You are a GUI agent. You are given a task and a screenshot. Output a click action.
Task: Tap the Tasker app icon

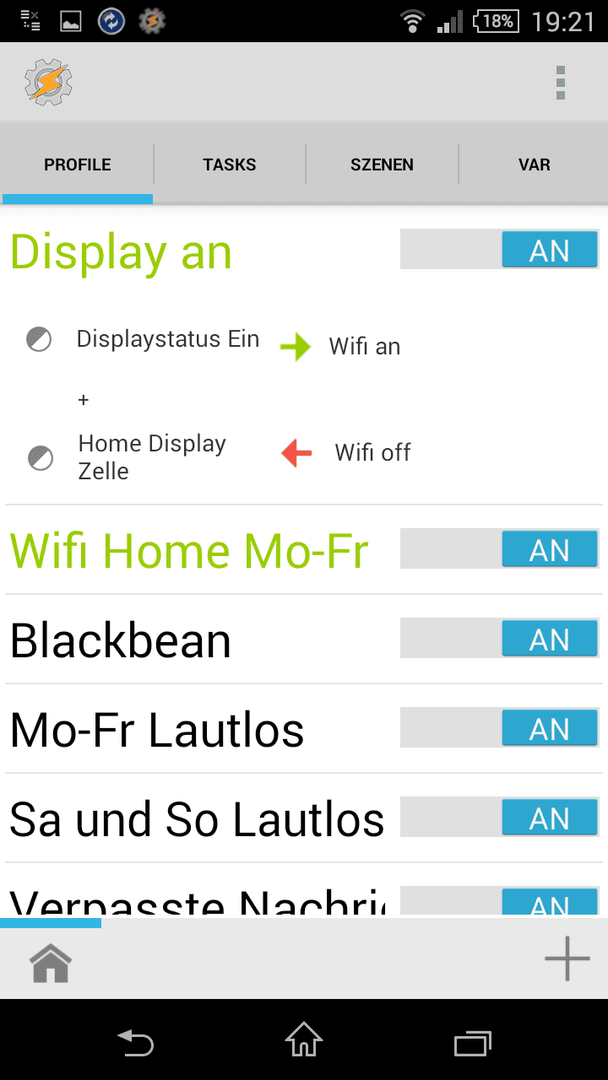tap(48, 83)
